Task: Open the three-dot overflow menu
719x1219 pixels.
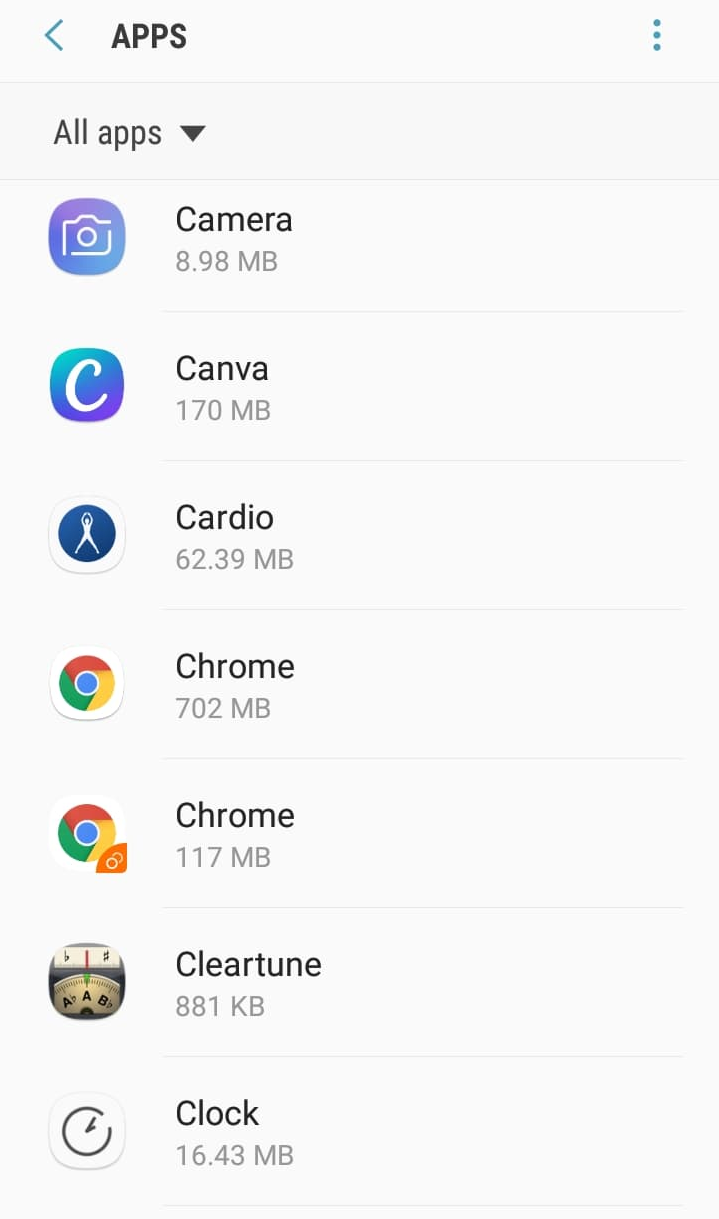Action: click(x=656, y=37)
